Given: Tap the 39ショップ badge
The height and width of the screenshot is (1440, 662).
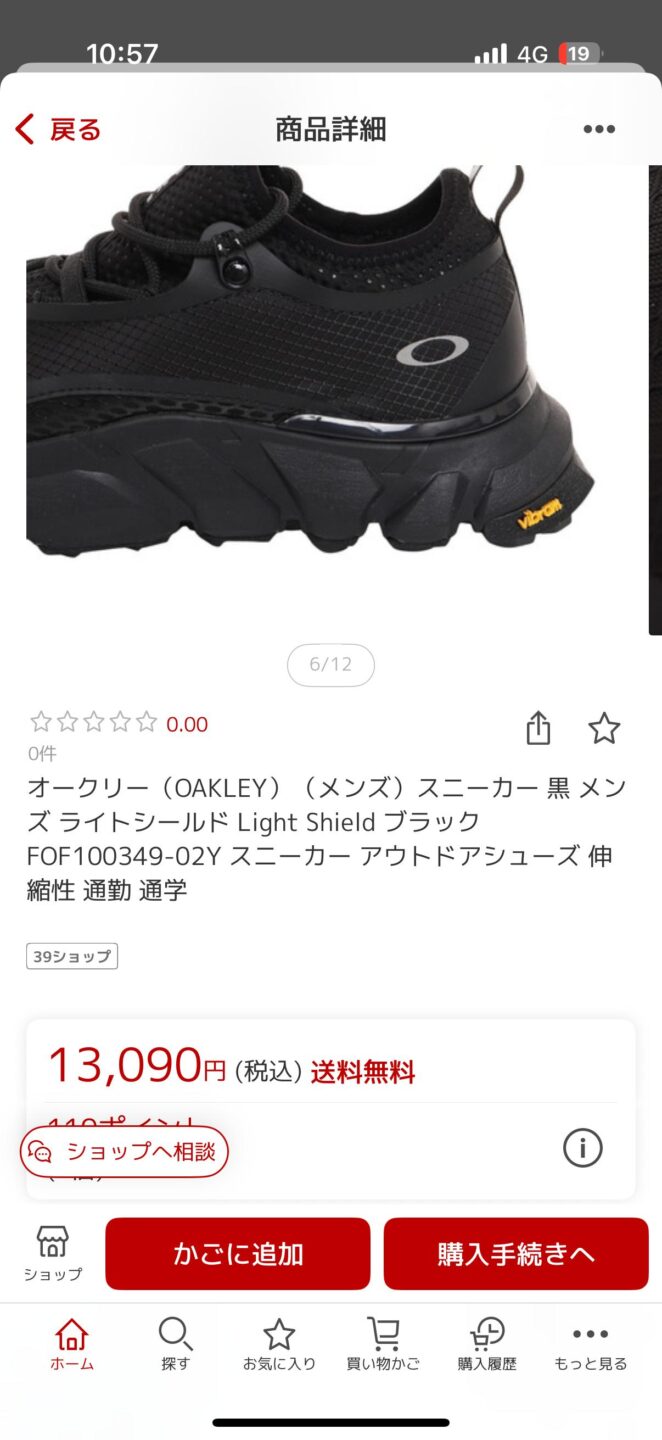Looking at the screenshot, I should pyautogui.click(x=72, y=956).
